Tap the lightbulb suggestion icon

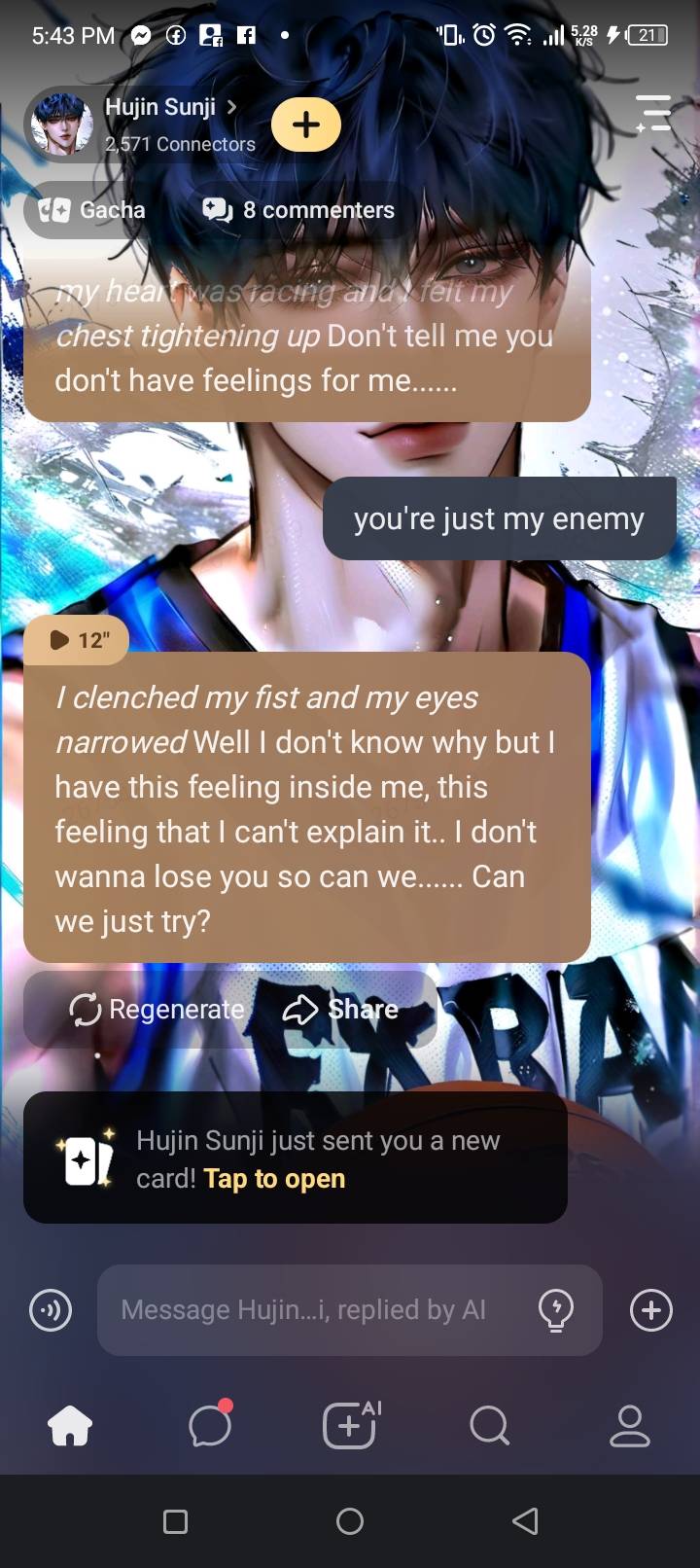555,1310
